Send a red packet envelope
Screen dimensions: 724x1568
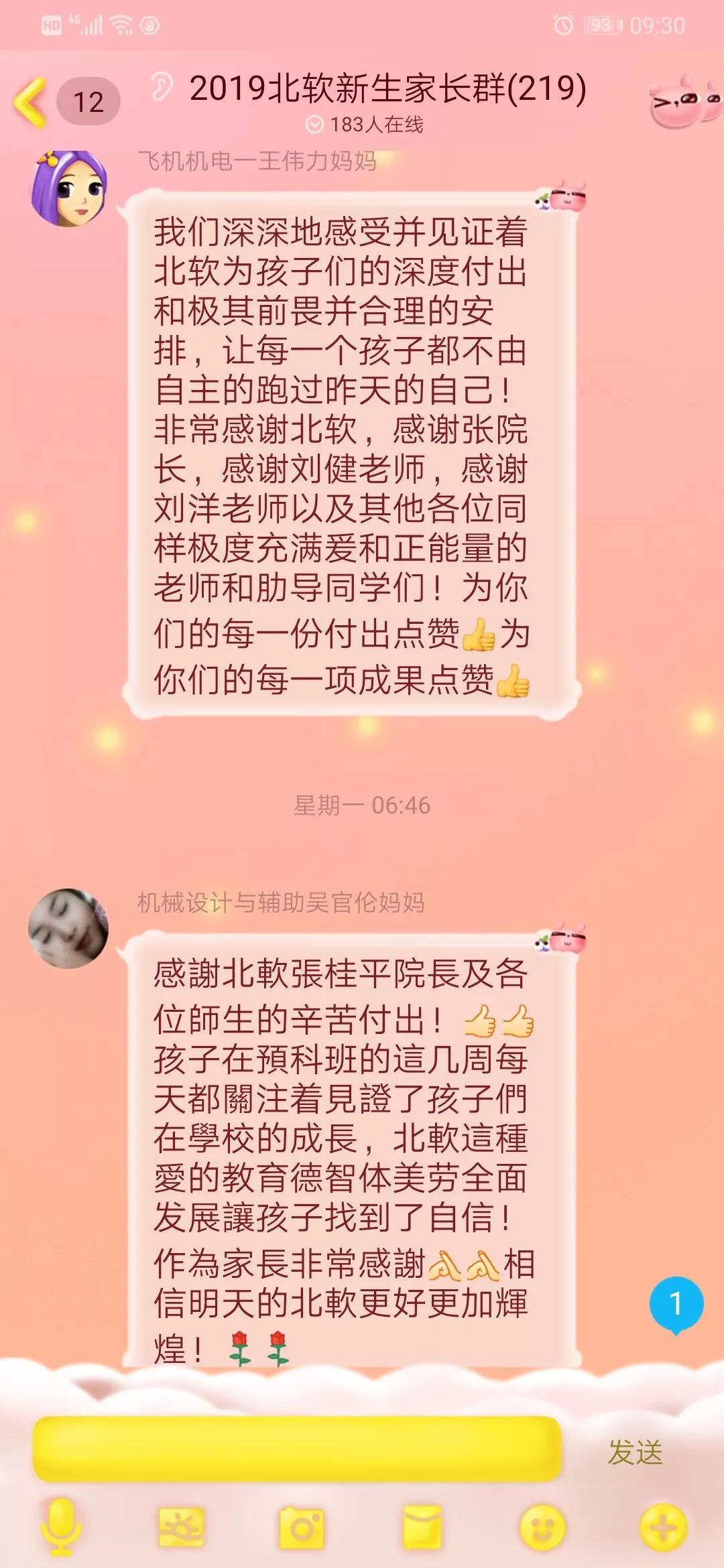[422, 1528]
